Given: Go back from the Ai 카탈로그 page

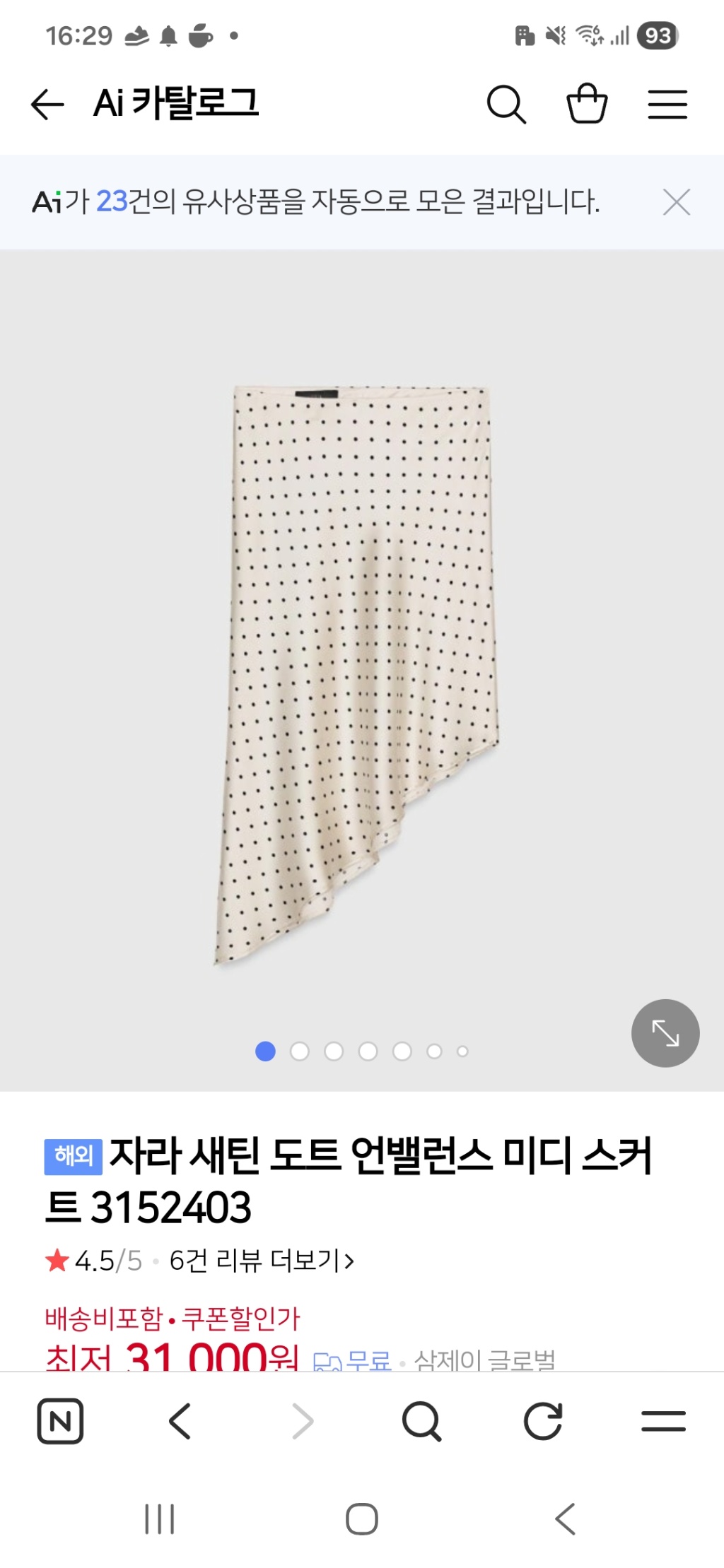Looking at the screenshot, I should (47, 105).
